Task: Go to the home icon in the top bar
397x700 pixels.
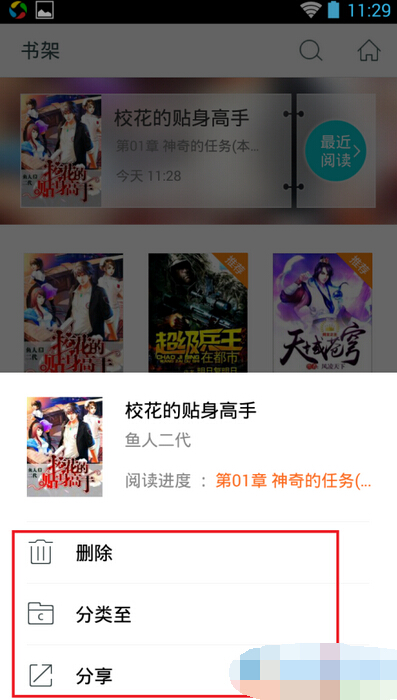Action: [369, 50]
